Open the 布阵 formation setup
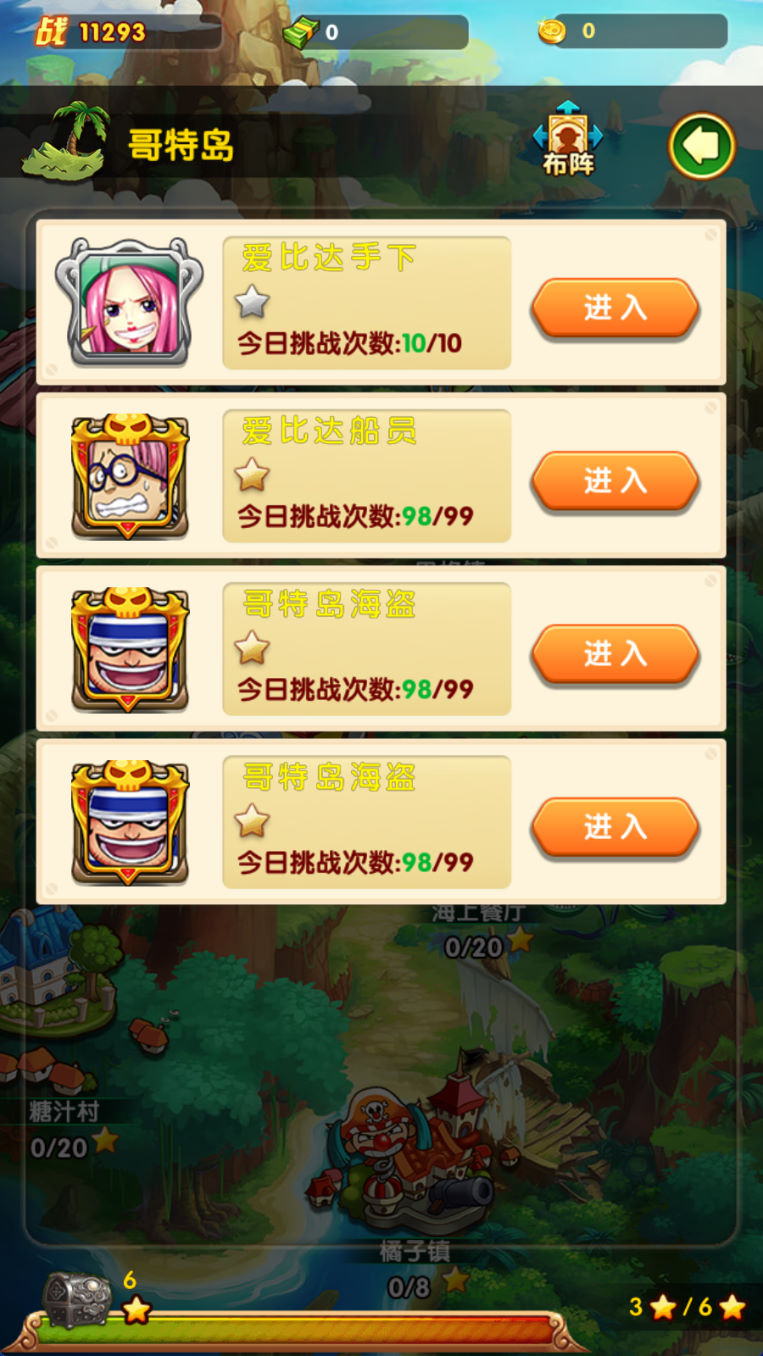The image size is (763, 1356). 567,140
